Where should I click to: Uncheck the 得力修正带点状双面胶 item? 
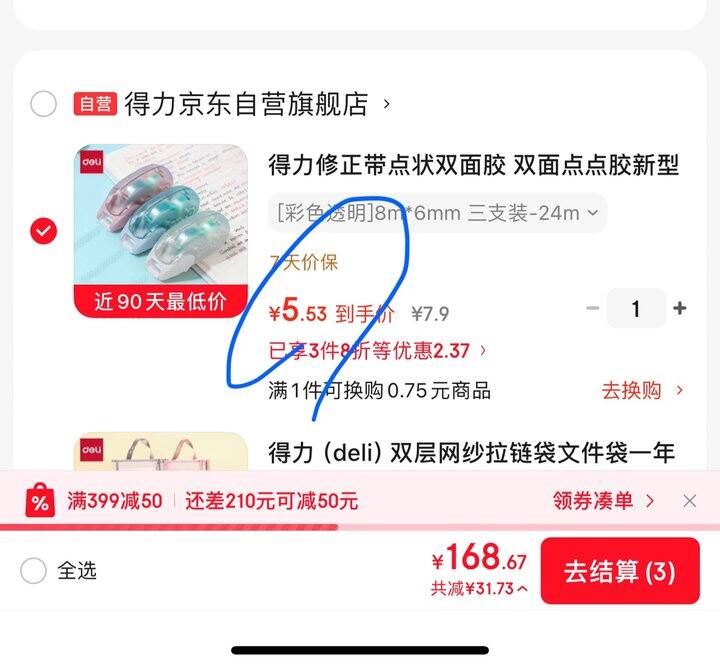44,230
